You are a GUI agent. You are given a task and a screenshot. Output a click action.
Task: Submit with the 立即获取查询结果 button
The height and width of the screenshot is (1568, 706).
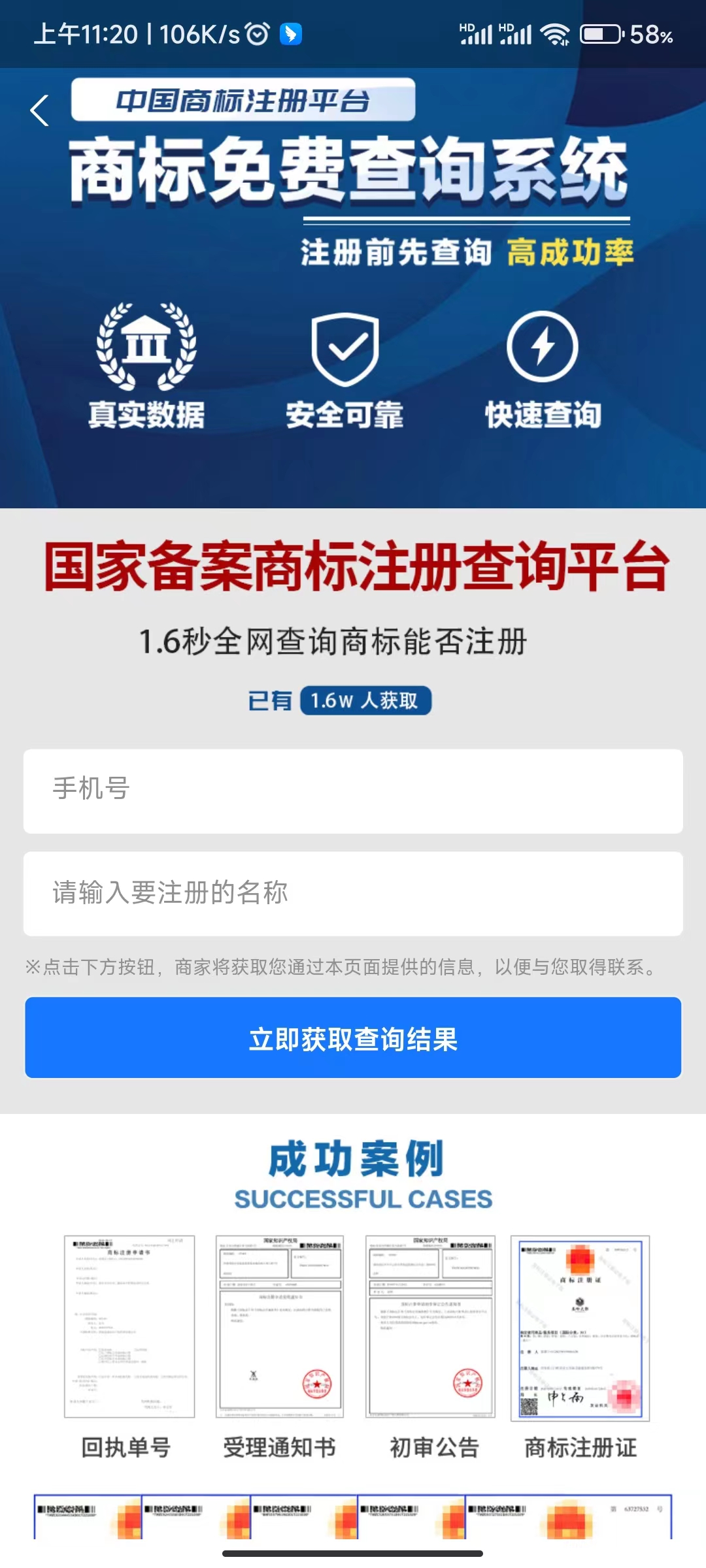[x=353, y=1038]
